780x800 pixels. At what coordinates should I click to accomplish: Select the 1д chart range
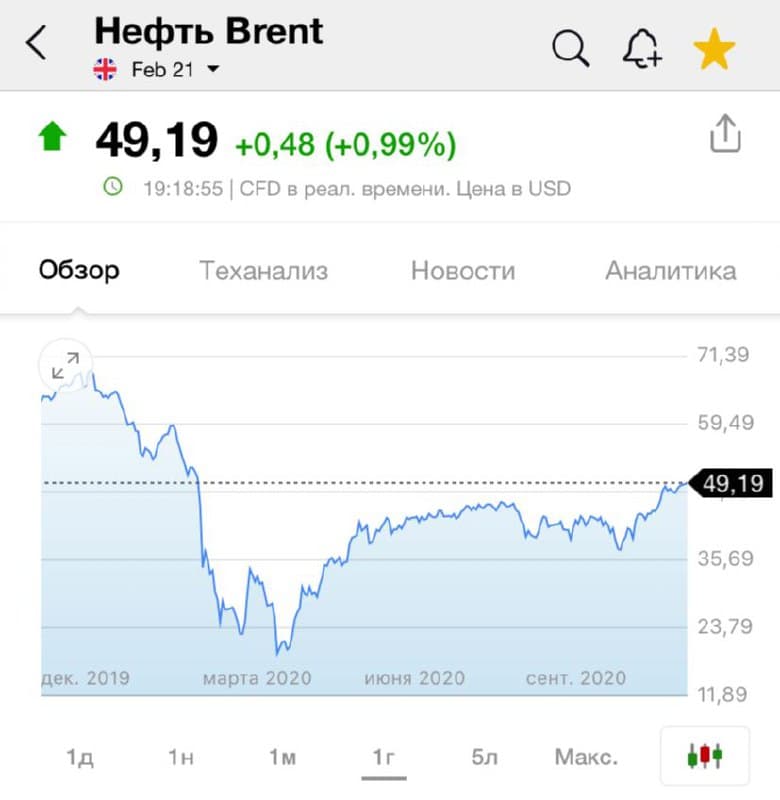click(x=80, y=757)
